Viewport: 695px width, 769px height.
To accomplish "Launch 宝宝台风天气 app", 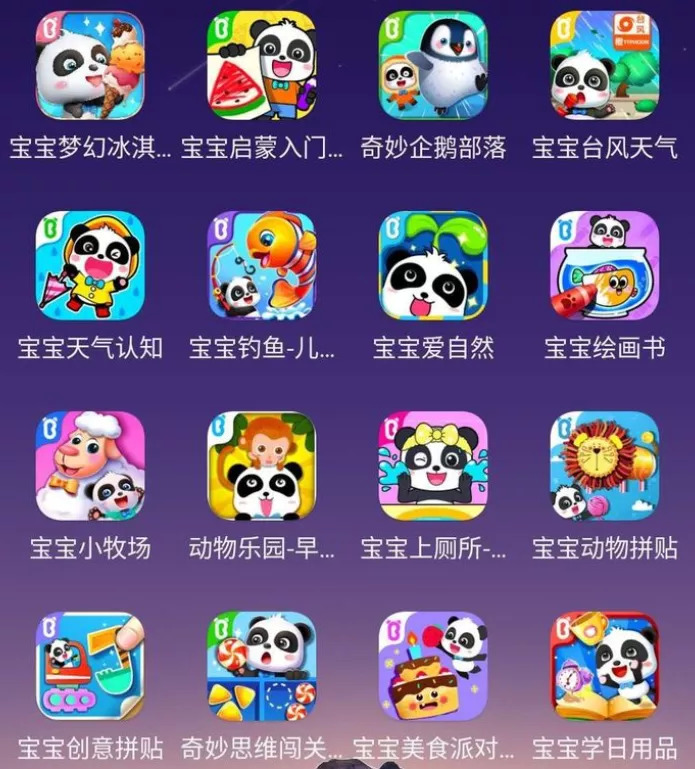I will [605, 66].
